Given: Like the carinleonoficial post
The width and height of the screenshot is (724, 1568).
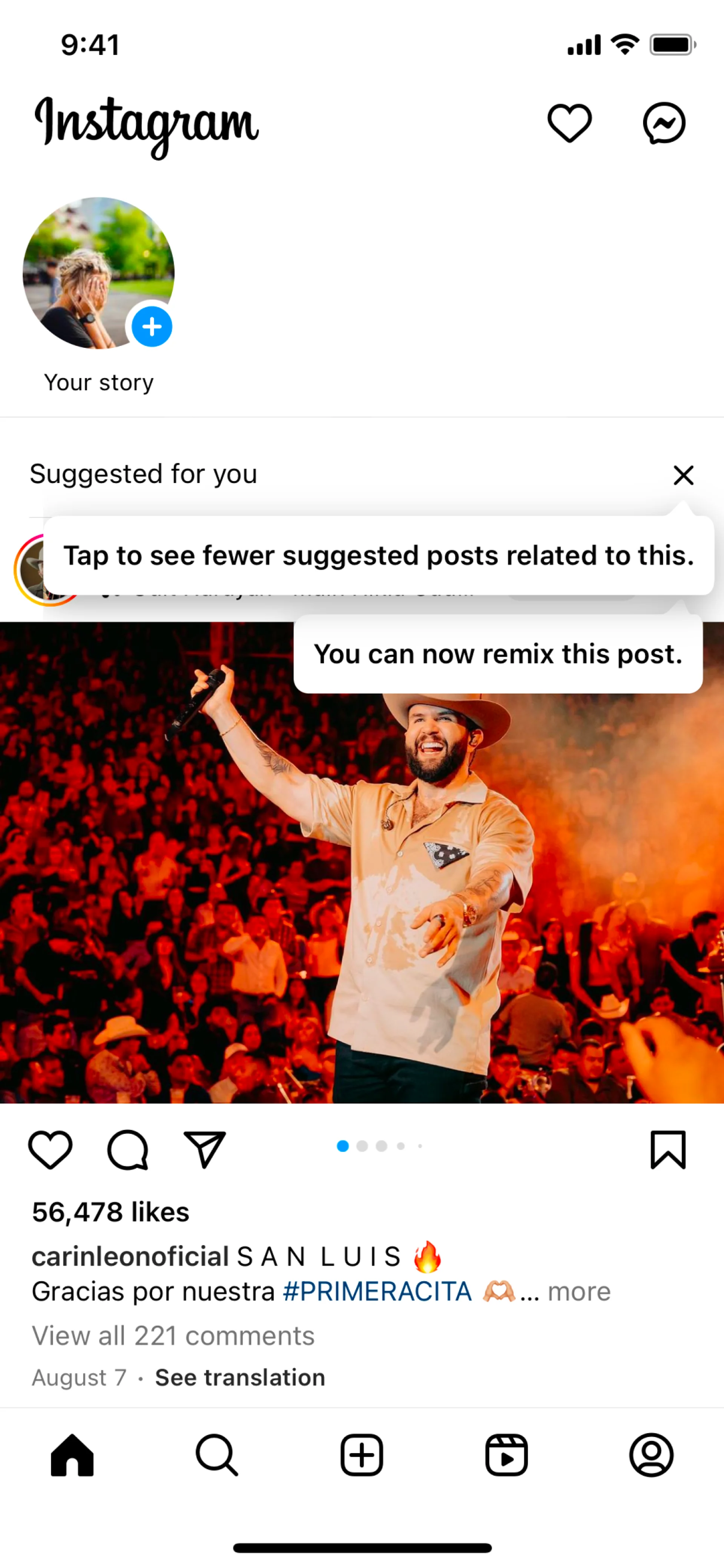Looking at the screenshot, I should tap(51, 1150).
